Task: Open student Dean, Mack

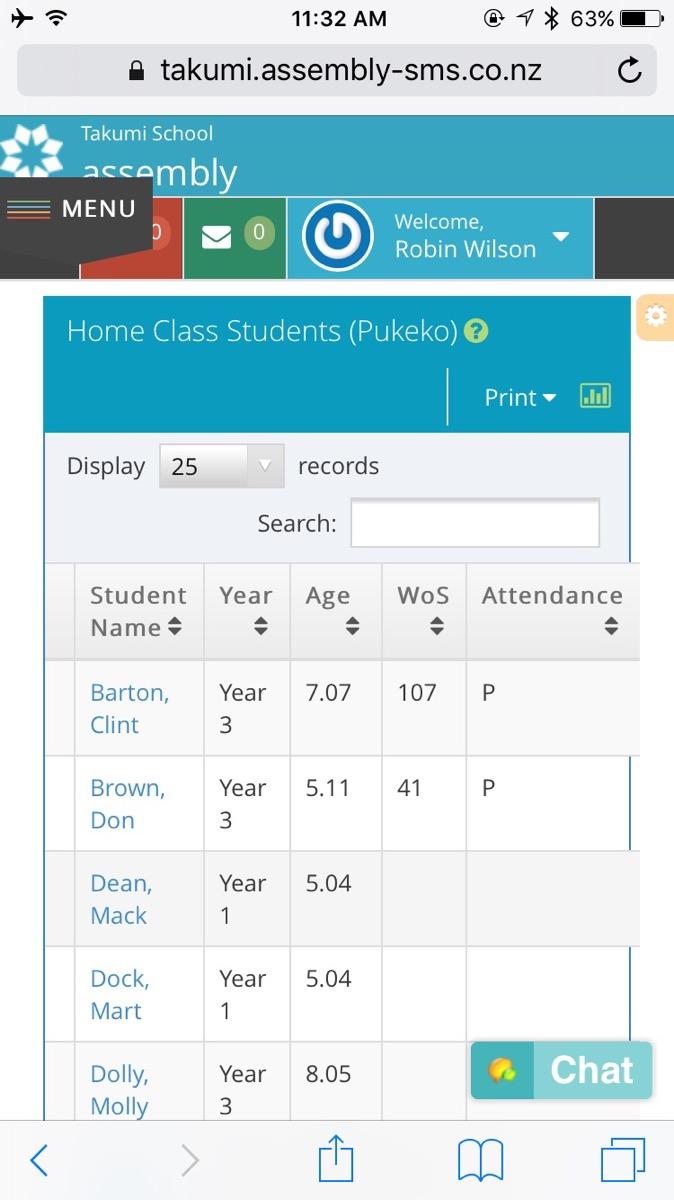Action: point(121,899)
